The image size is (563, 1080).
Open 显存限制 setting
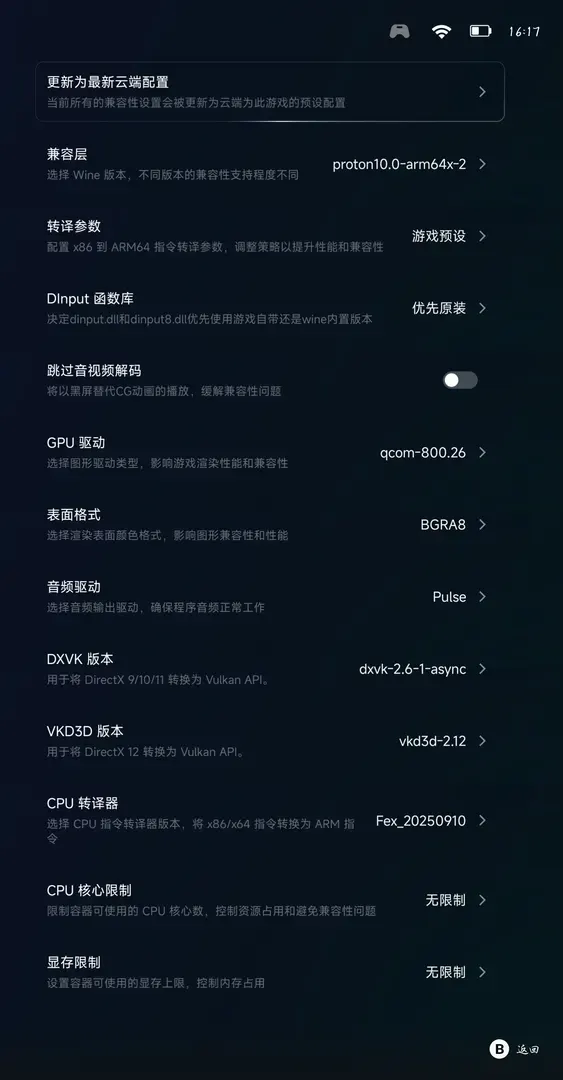tap(269, 972)
